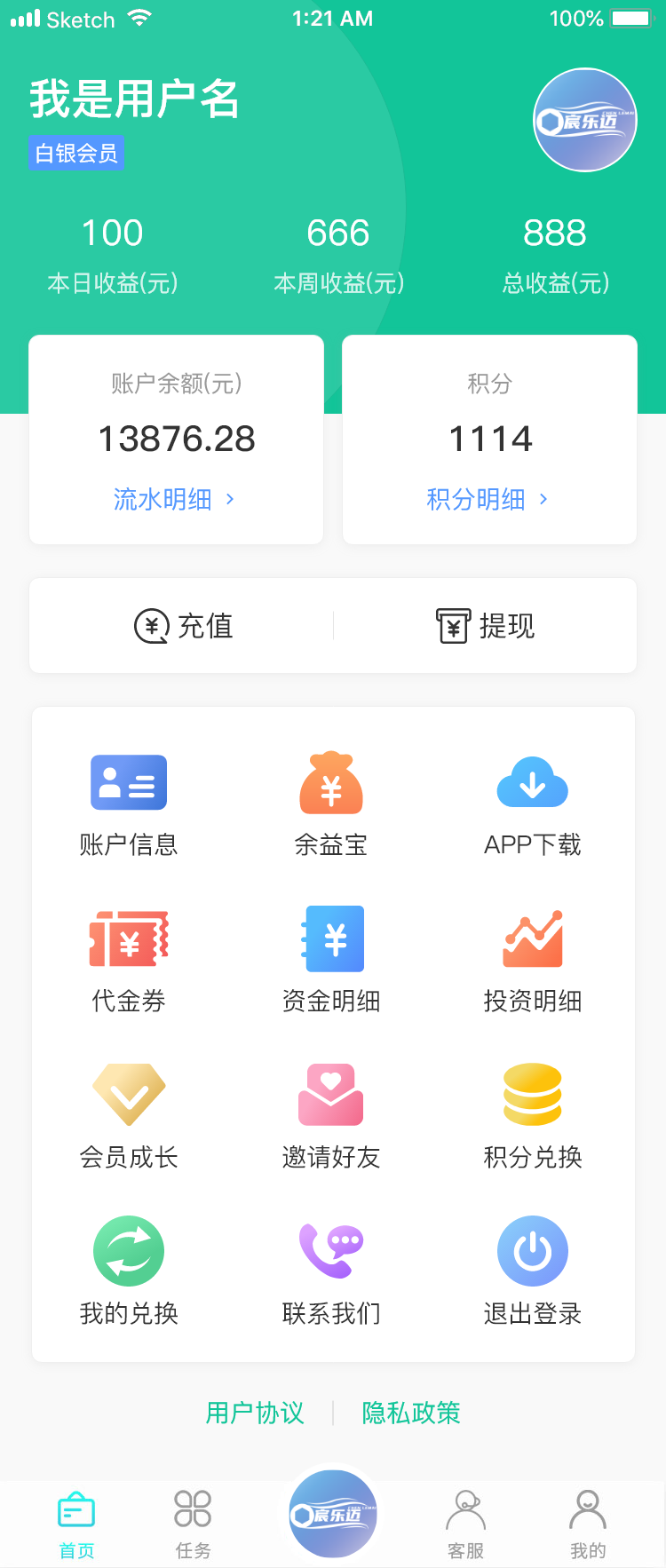Open the 隐私政策 privacy policy

411,1413
